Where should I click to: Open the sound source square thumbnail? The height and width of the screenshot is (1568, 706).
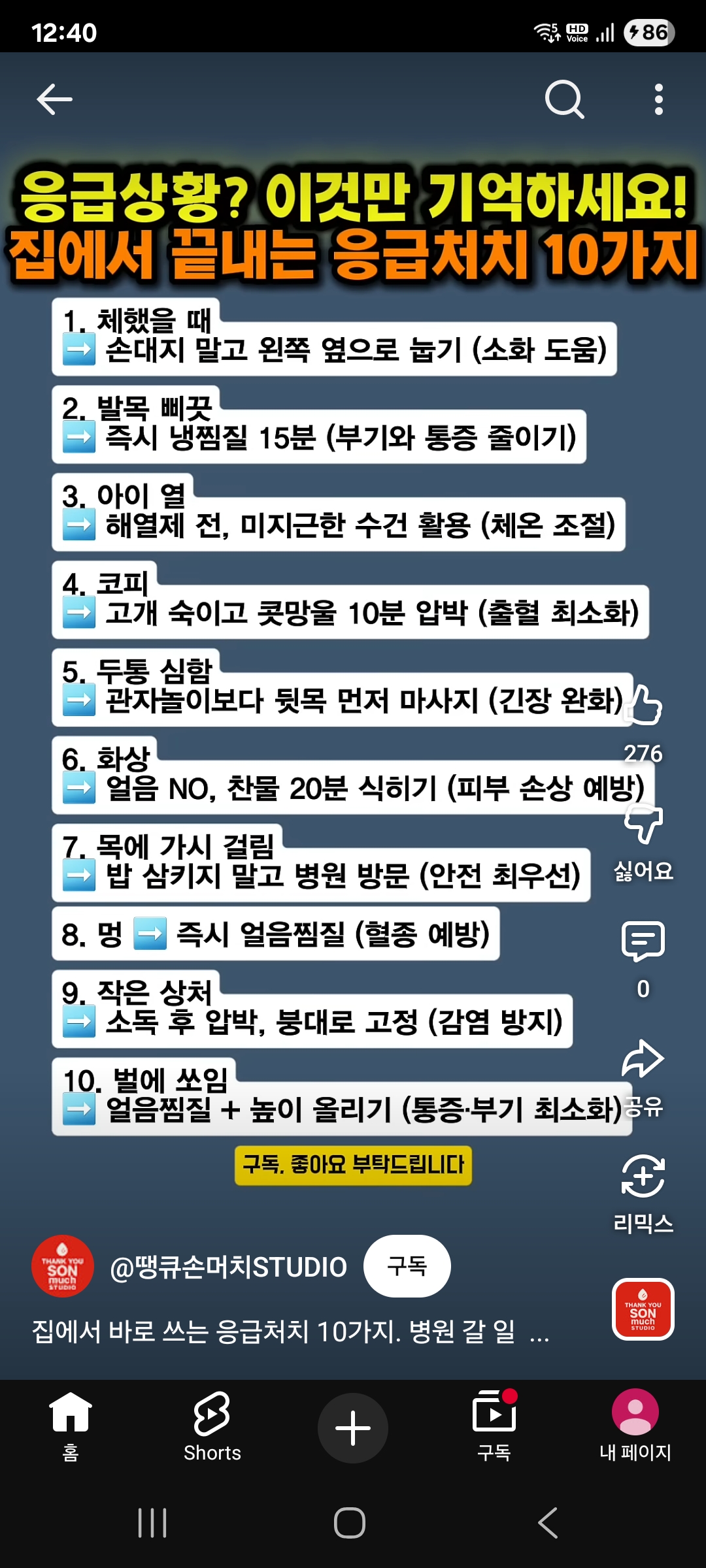pos(643,1309)
